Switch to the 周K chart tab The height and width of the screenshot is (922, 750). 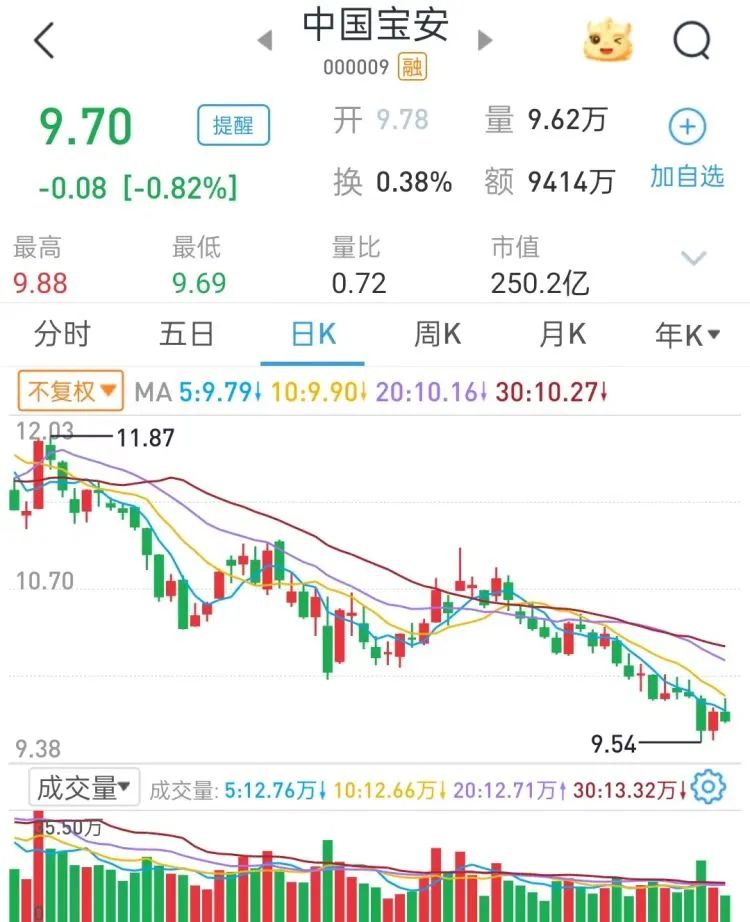point(437,335)
